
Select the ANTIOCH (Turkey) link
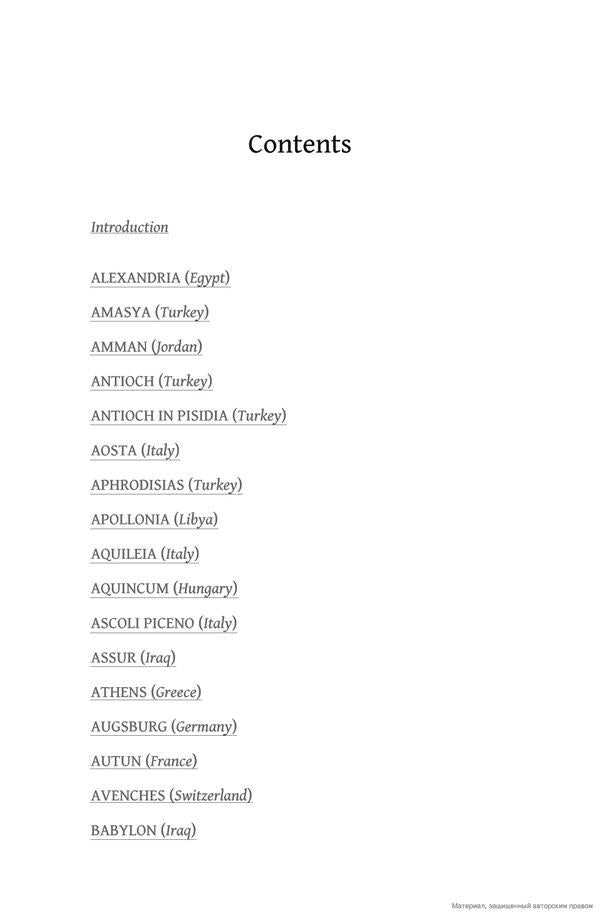click(151, 381)
